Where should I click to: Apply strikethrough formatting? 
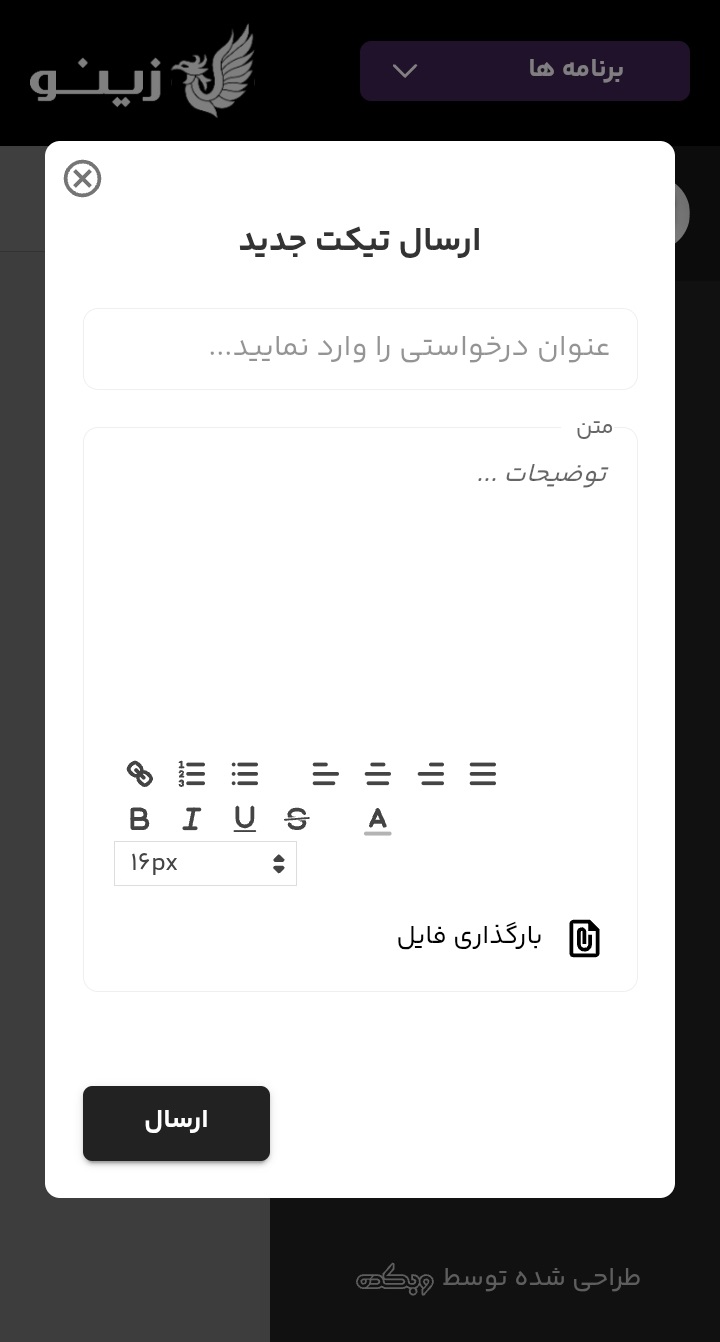(x=297, y=820)
